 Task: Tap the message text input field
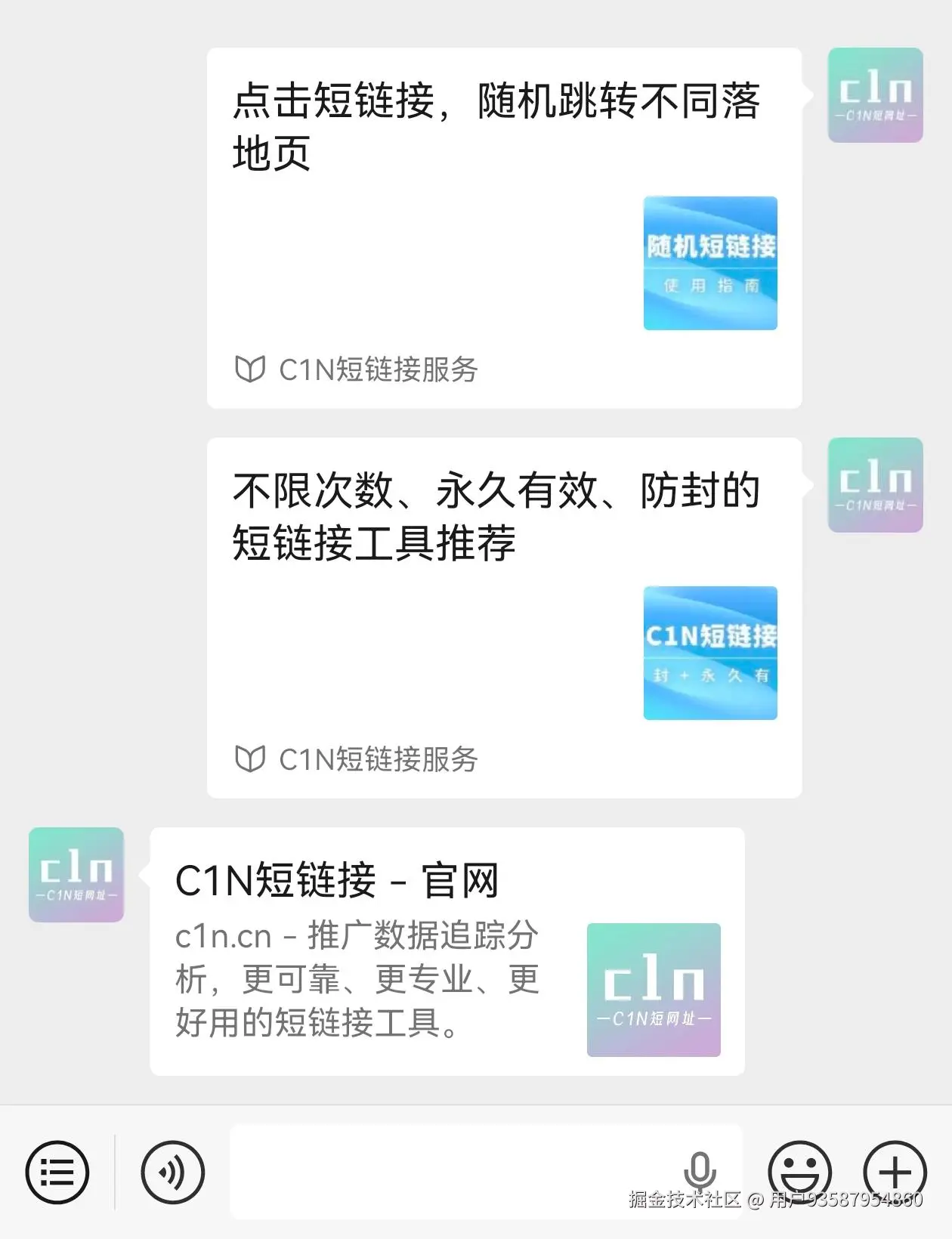(453, 1171)
